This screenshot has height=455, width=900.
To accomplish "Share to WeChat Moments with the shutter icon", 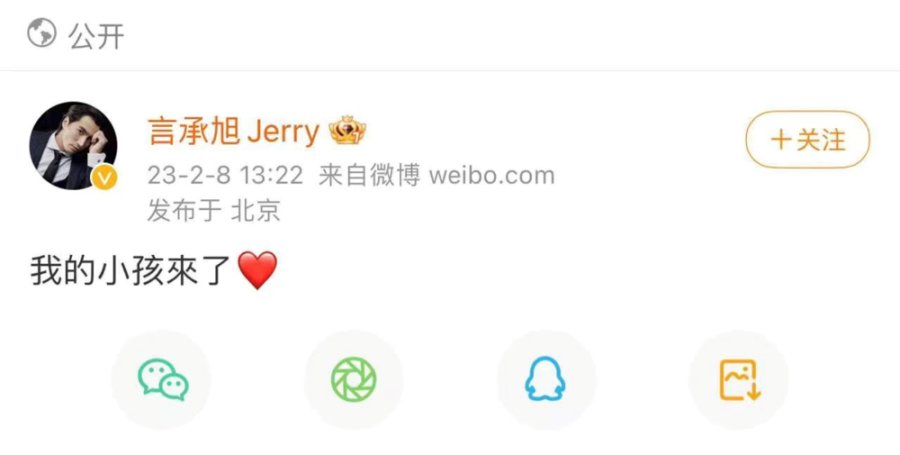I will tap(353, 380).
